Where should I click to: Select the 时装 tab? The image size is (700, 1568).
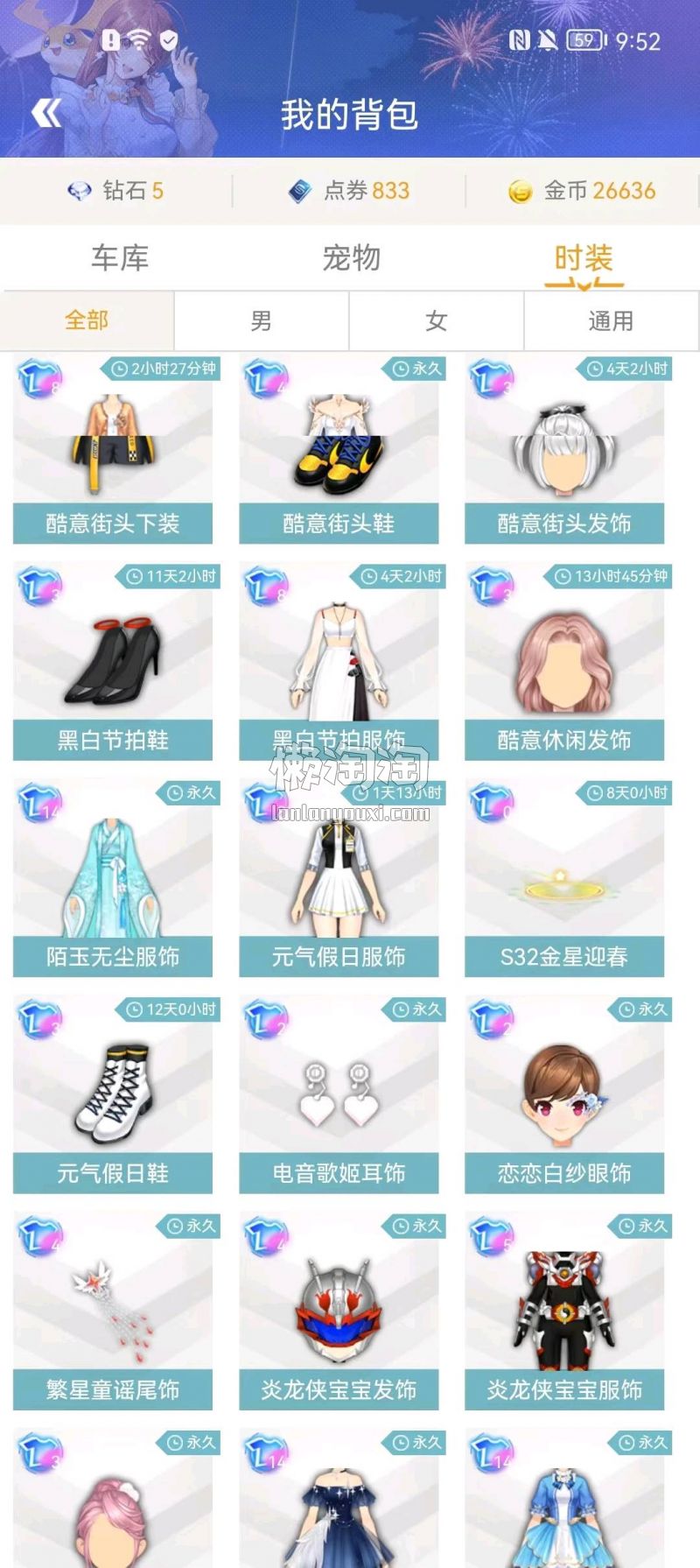pyautogui.click(x=584, y=258)
